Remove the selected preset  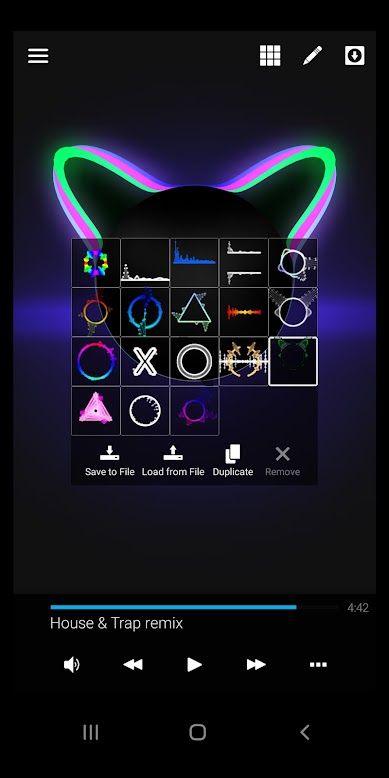(x=282, y=461)
